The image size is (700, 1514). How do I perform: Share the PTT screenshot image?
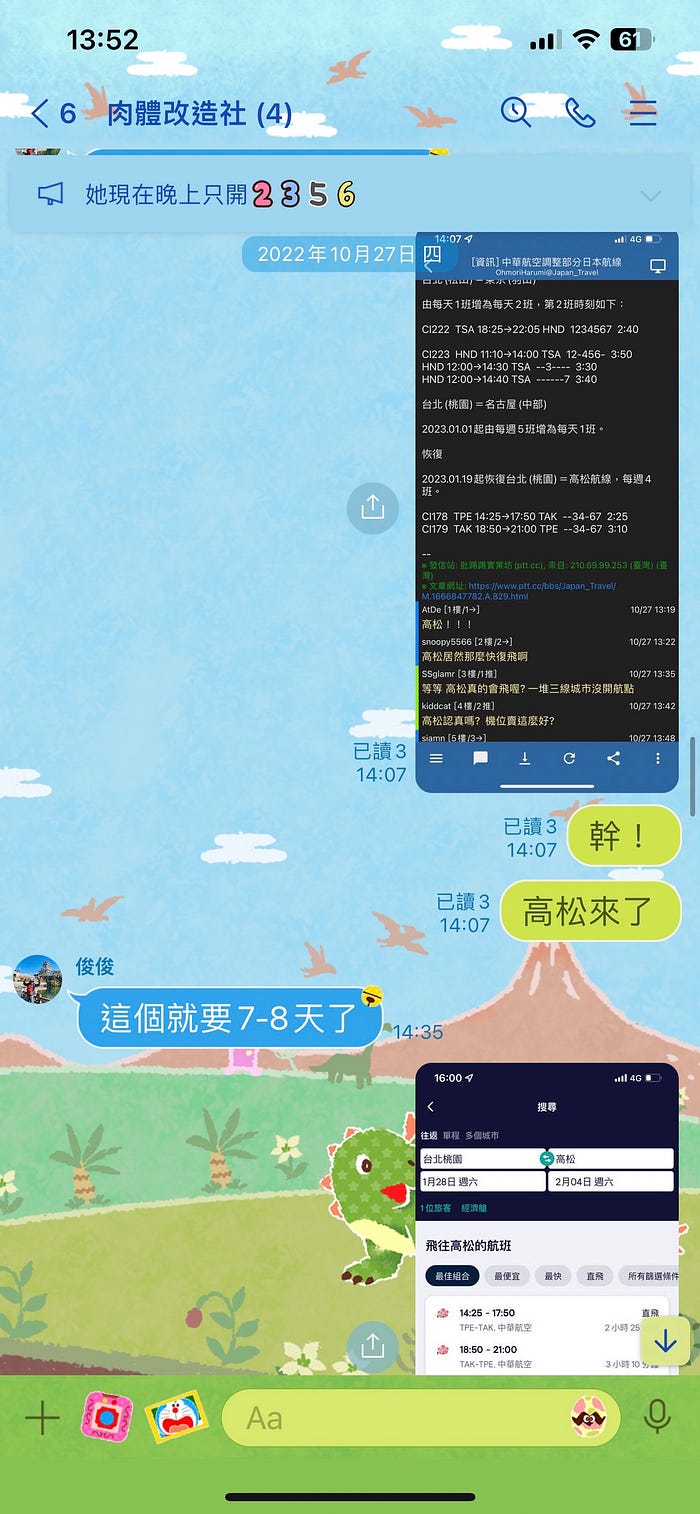pos(372,507)
